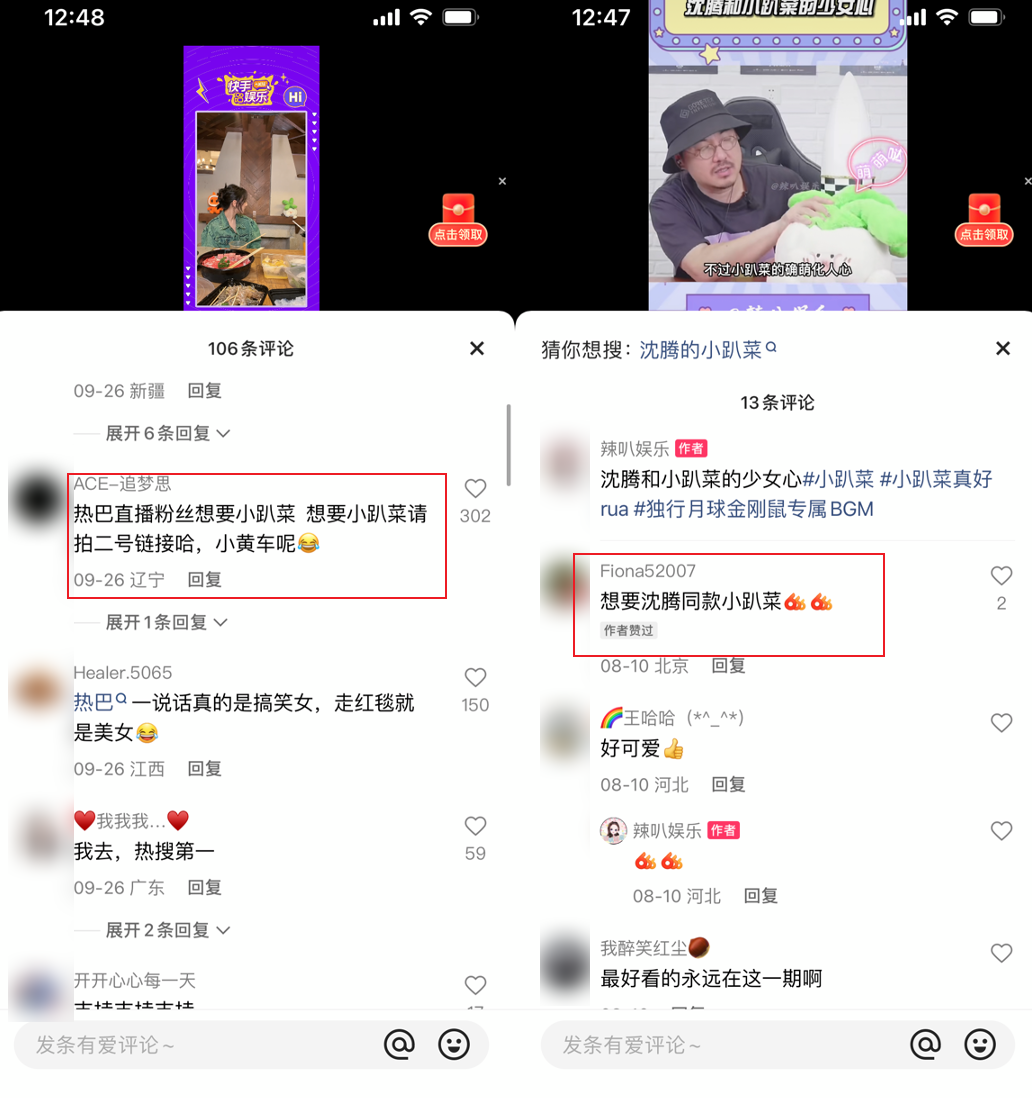Open comment field in 13条评论 panel
Image resolution: width=1032 pixels, height=1098 pixels.
click(720, 1045)
